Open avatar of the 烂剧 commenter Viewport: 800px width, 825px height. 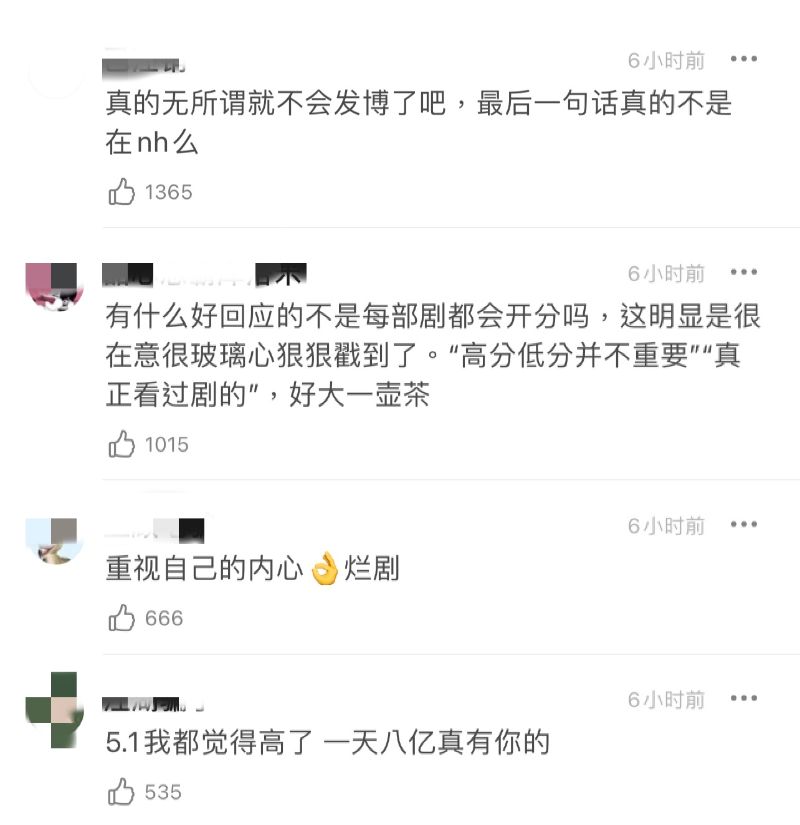53,541
